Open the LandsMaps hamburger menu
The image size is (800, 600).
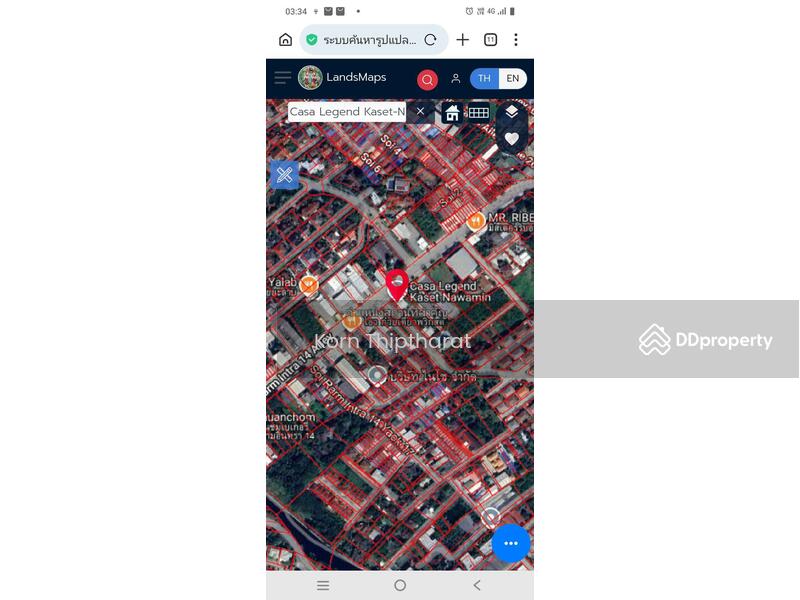pos(282,78)
